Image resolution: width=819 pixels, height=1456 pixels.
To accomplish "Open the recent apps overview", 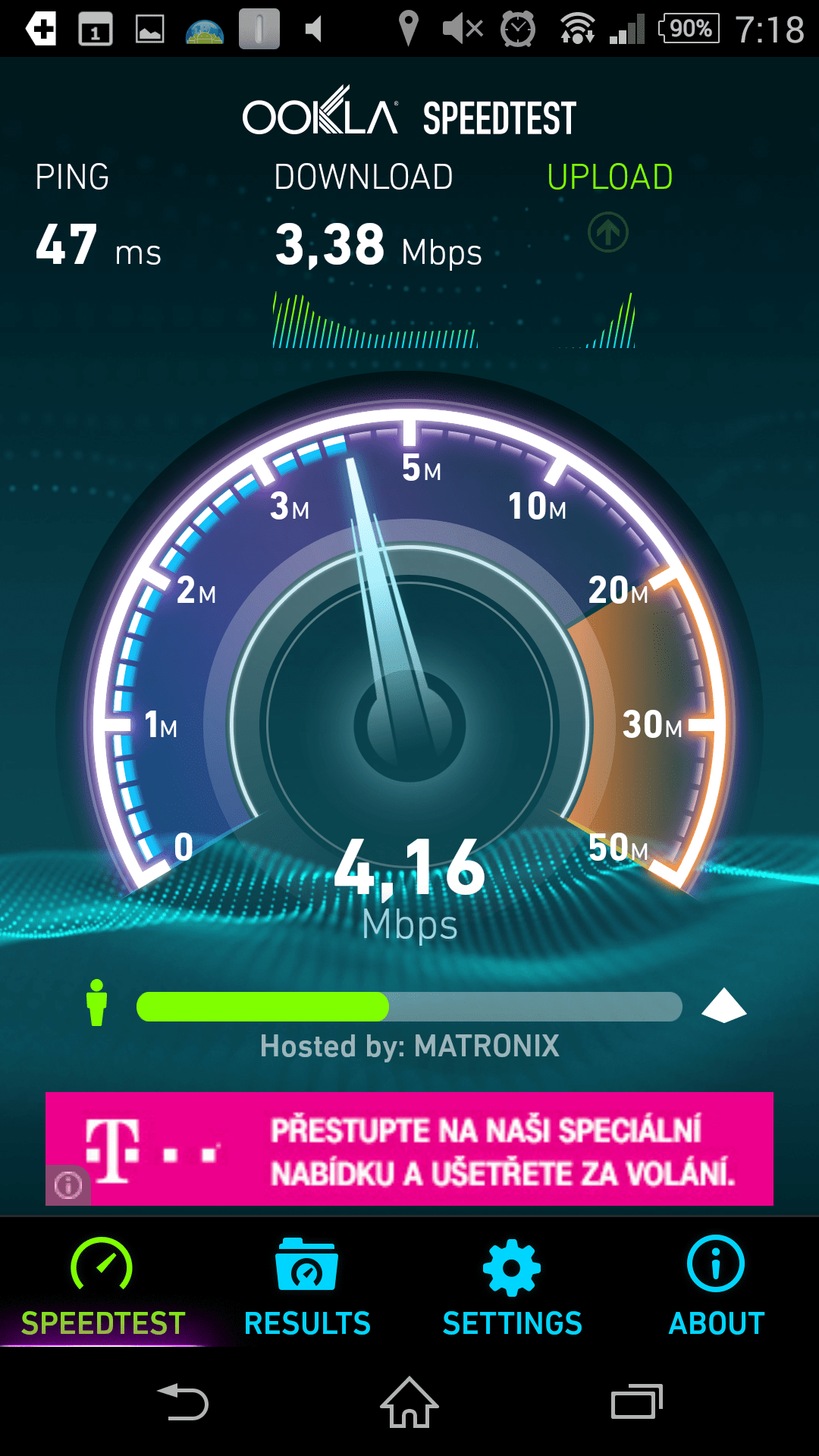I will (x=637, y=1401).
